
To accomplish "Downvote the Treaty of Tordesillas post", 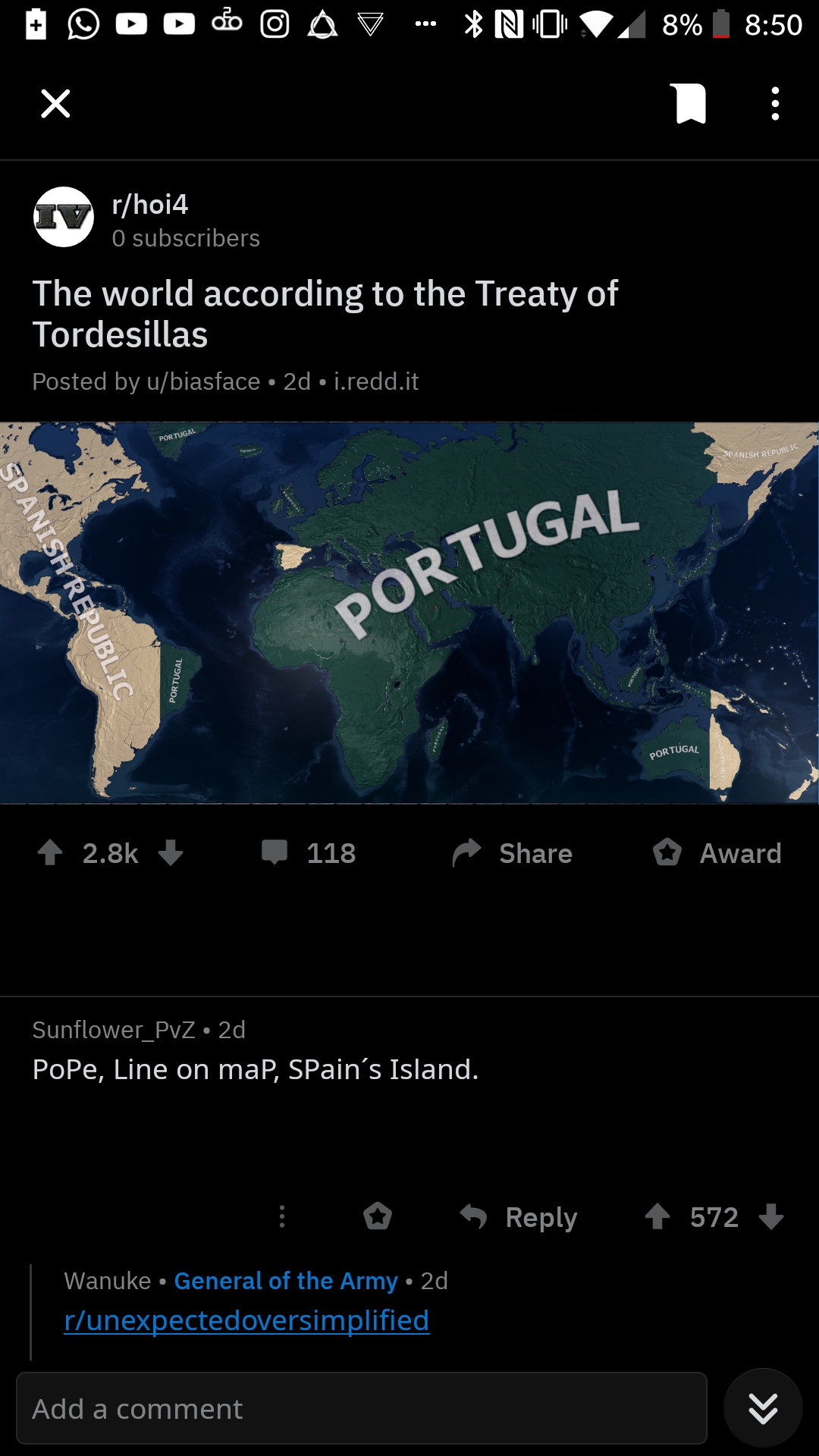I will coord(171,853).
